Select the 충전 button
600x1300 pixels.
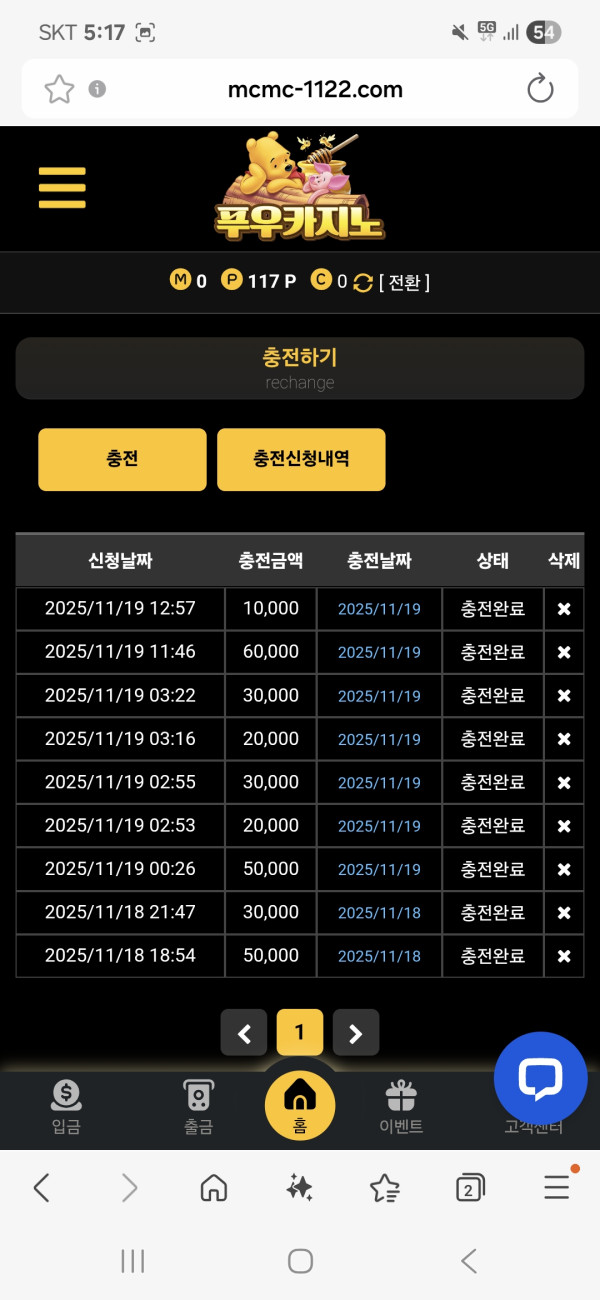click(x=122, y=460)
